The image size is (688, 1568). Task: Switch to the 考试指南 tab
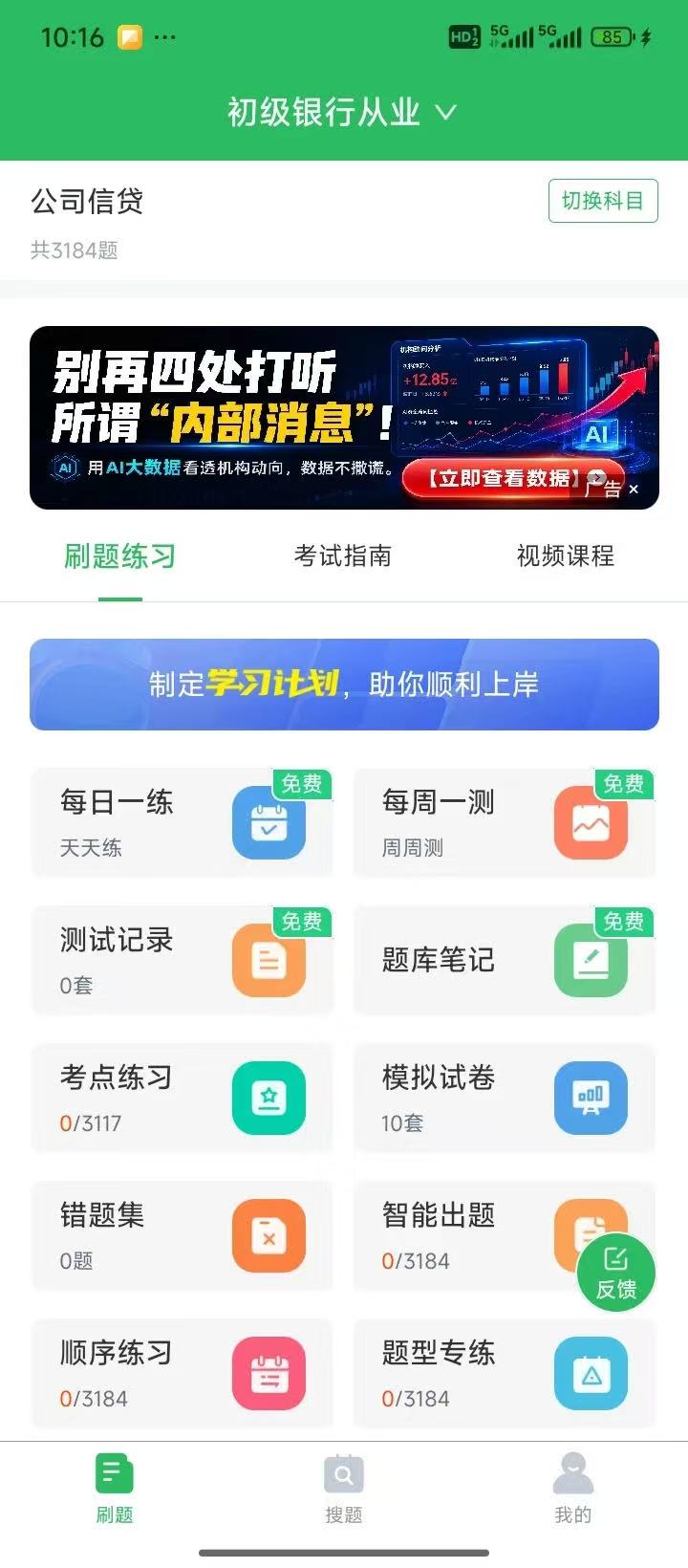point(343,555)
